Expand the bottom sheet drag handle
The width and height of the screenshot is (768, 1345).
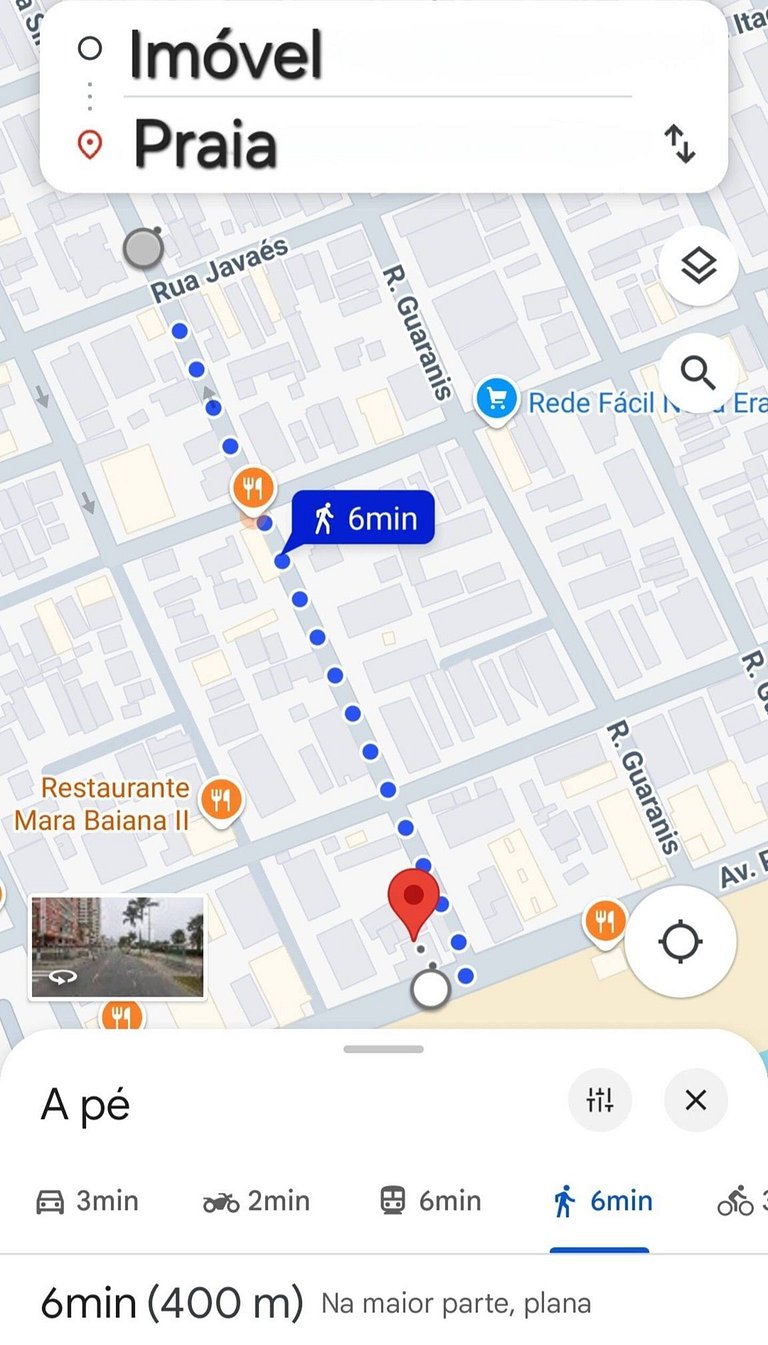(384, 1047)
